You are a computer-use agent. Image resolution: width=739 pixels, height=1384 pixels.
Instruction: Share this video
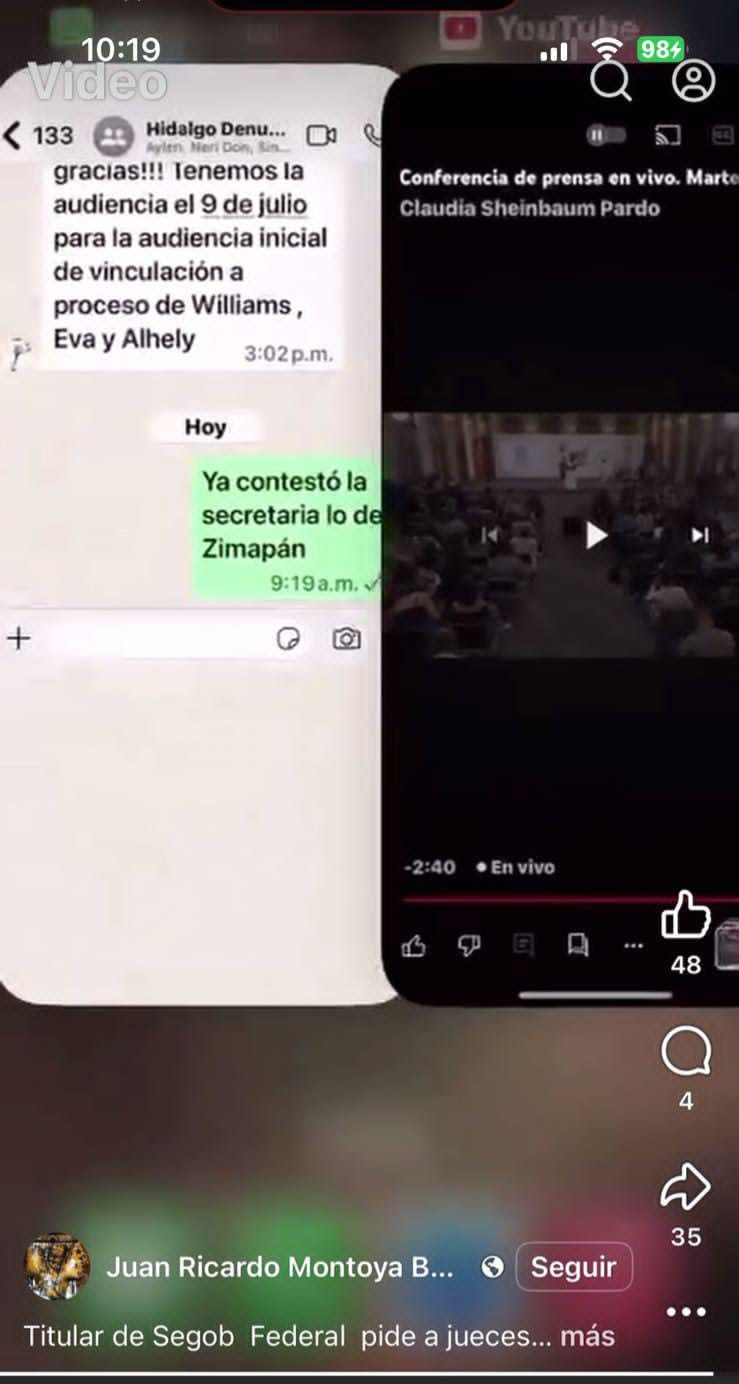pyautogui.click(x=686, y=1189)
